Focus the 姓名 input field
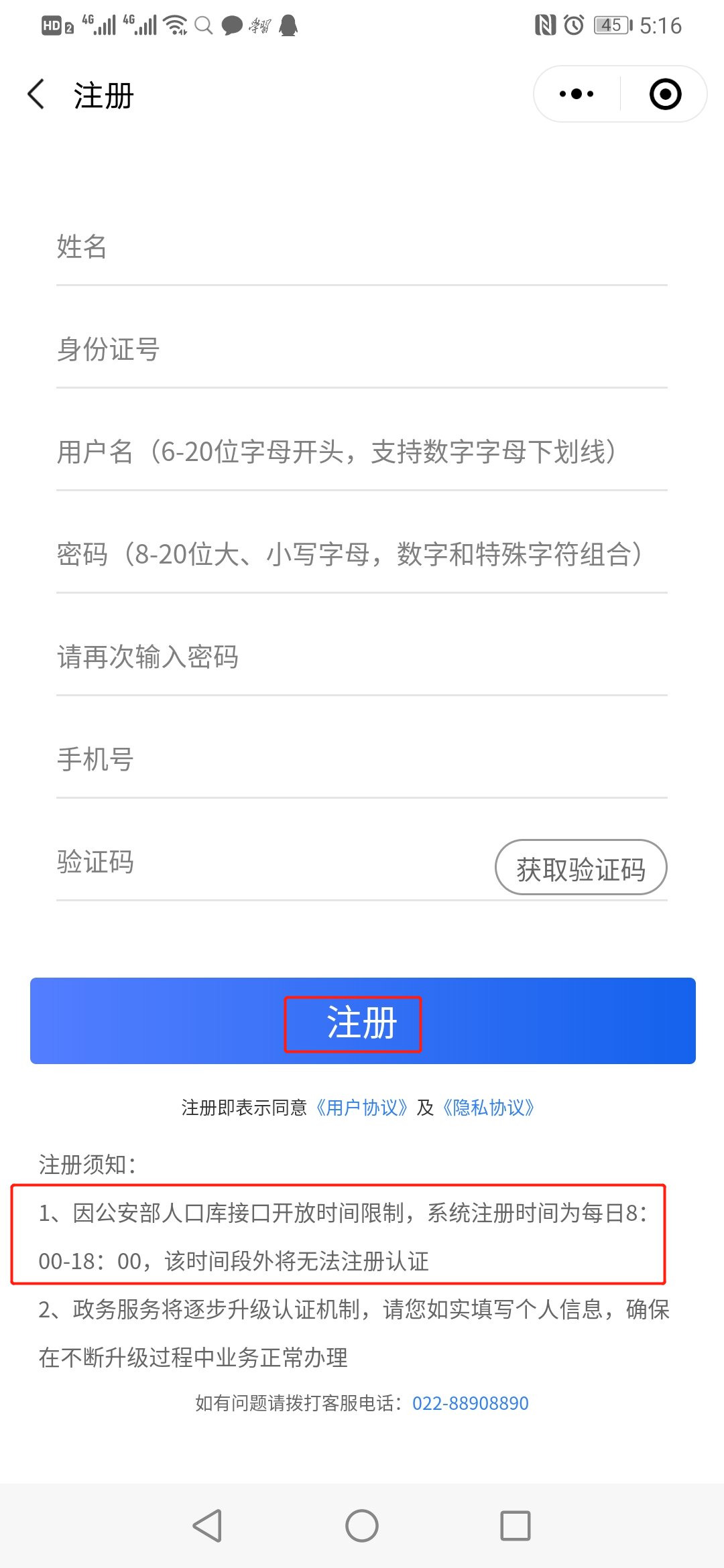 [x=362, y=247]
